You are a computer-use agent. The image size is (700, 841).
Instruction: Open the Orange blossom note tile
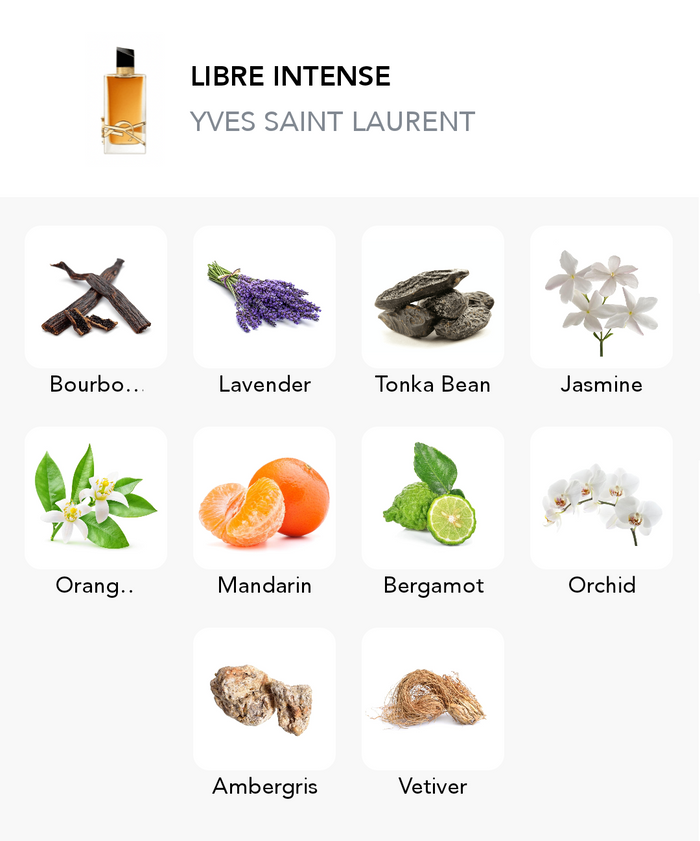point(96,498)
